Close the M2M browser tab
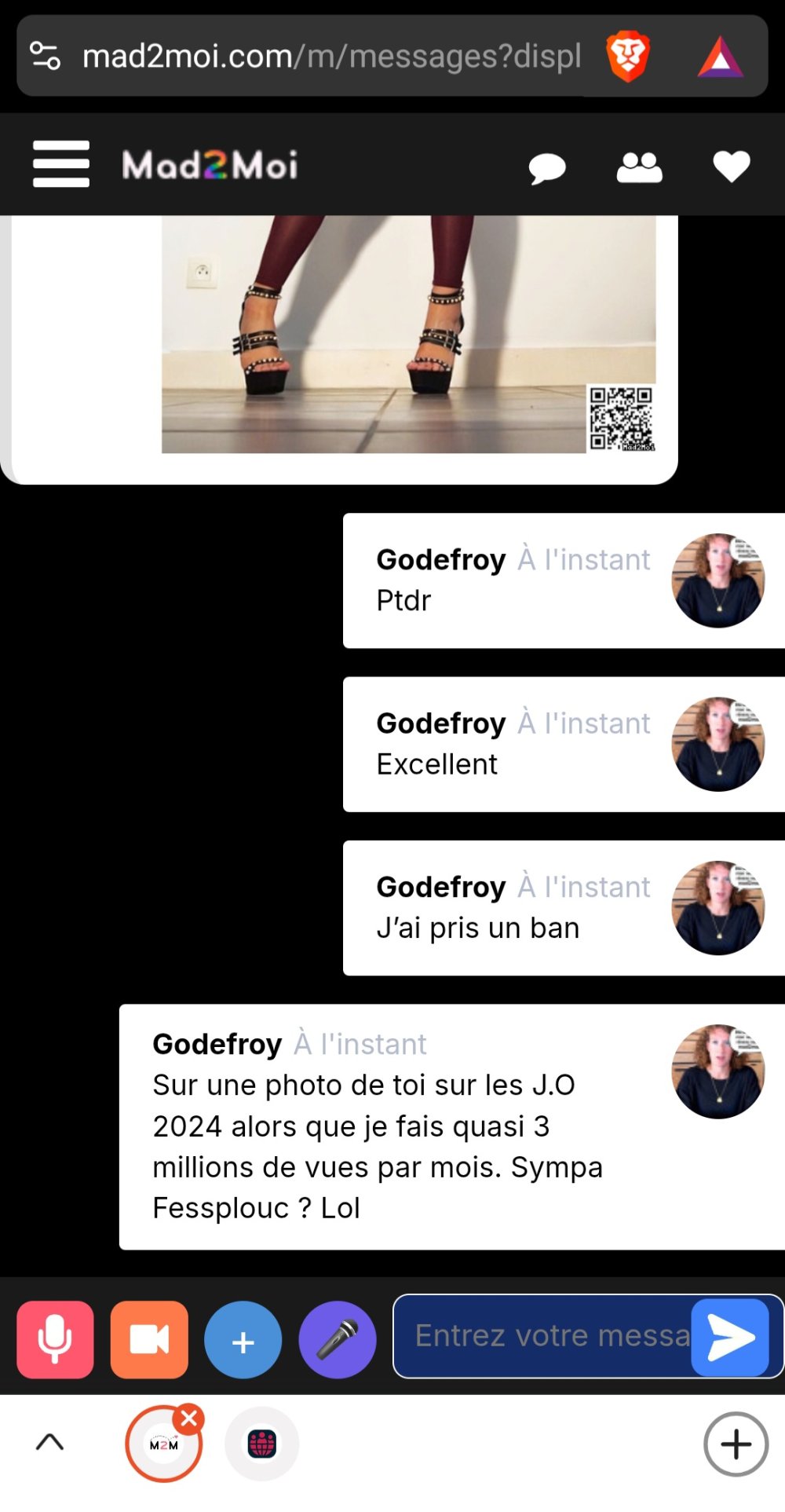Image resolution: width=785 pixels, height=1512 pixels. pyautogui.click(x=189, y=1419)
